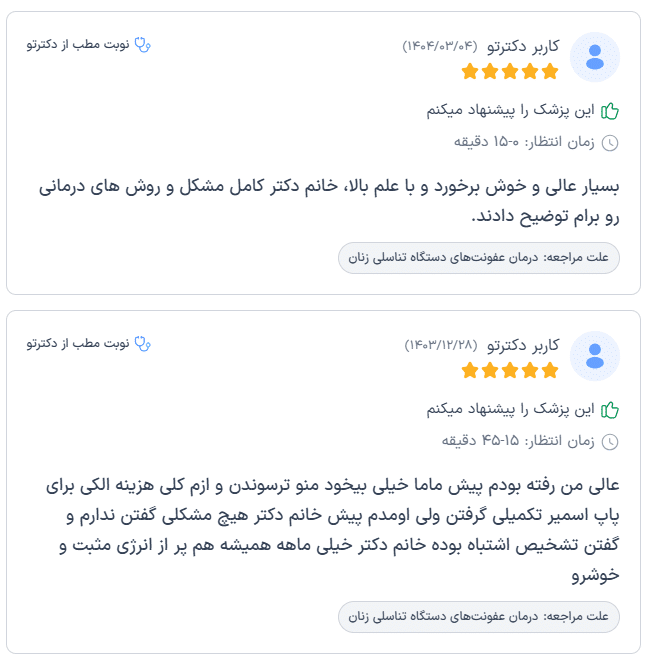
Task: Tap the visit-reason chip in the 1404/03/04 review
Action: click(479, 258)
